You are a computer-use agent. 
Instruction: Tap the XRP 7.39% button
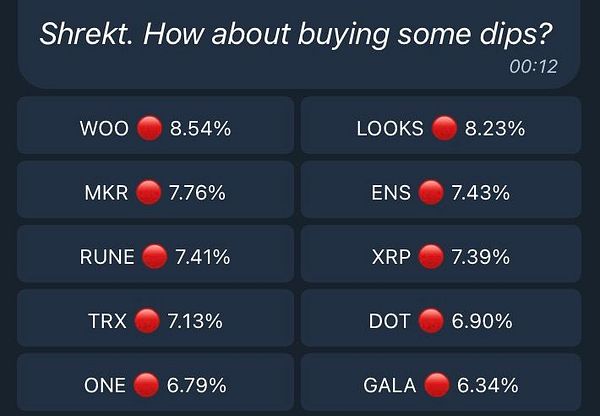point(440,257)
